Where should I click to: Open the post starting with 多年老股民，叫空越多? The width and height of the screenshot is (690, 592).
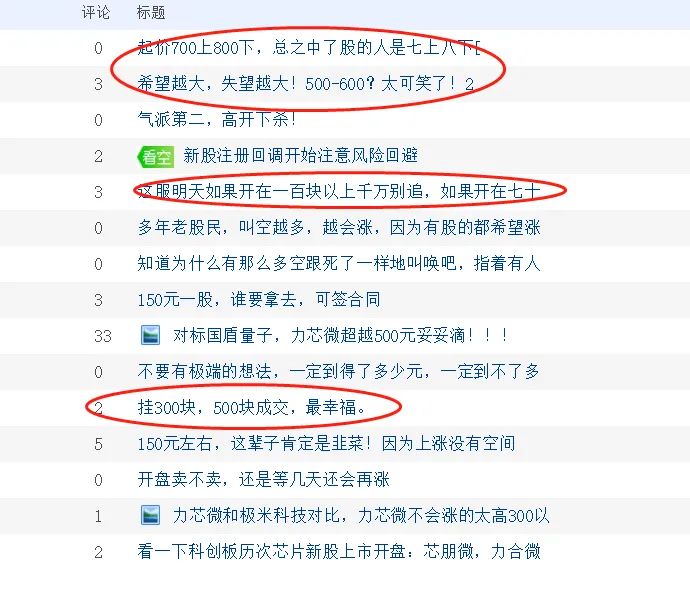[x=338, y=228]
